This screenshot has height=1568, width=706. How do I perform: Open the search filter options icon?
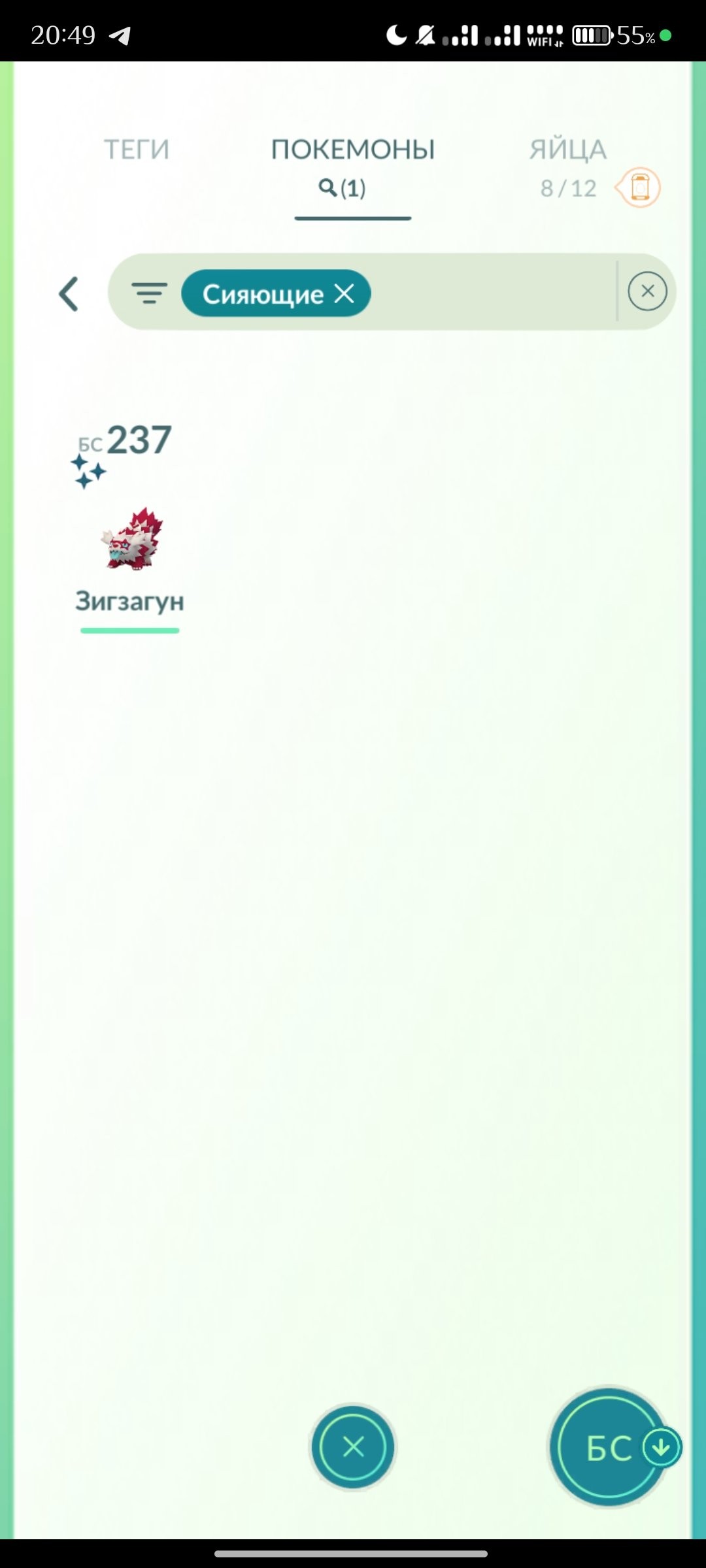tap(149, 293)
